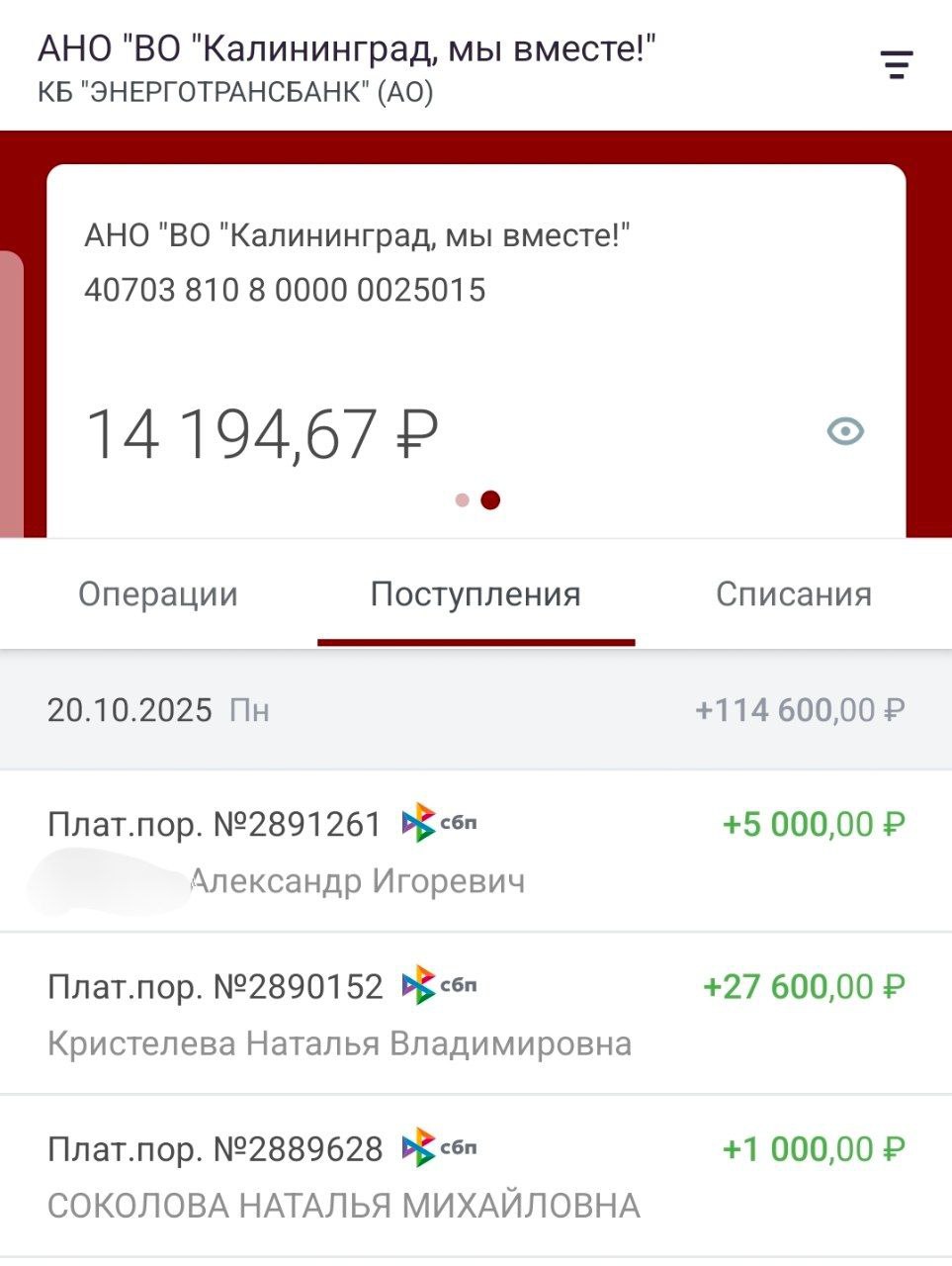Image resolution: width=952 pixels, height=1266 pixels.
Task: View payment from СОКОЛОВА НАТАЛЬЯ МИХАЙЛОВНА
Action: pos(476,1176)
